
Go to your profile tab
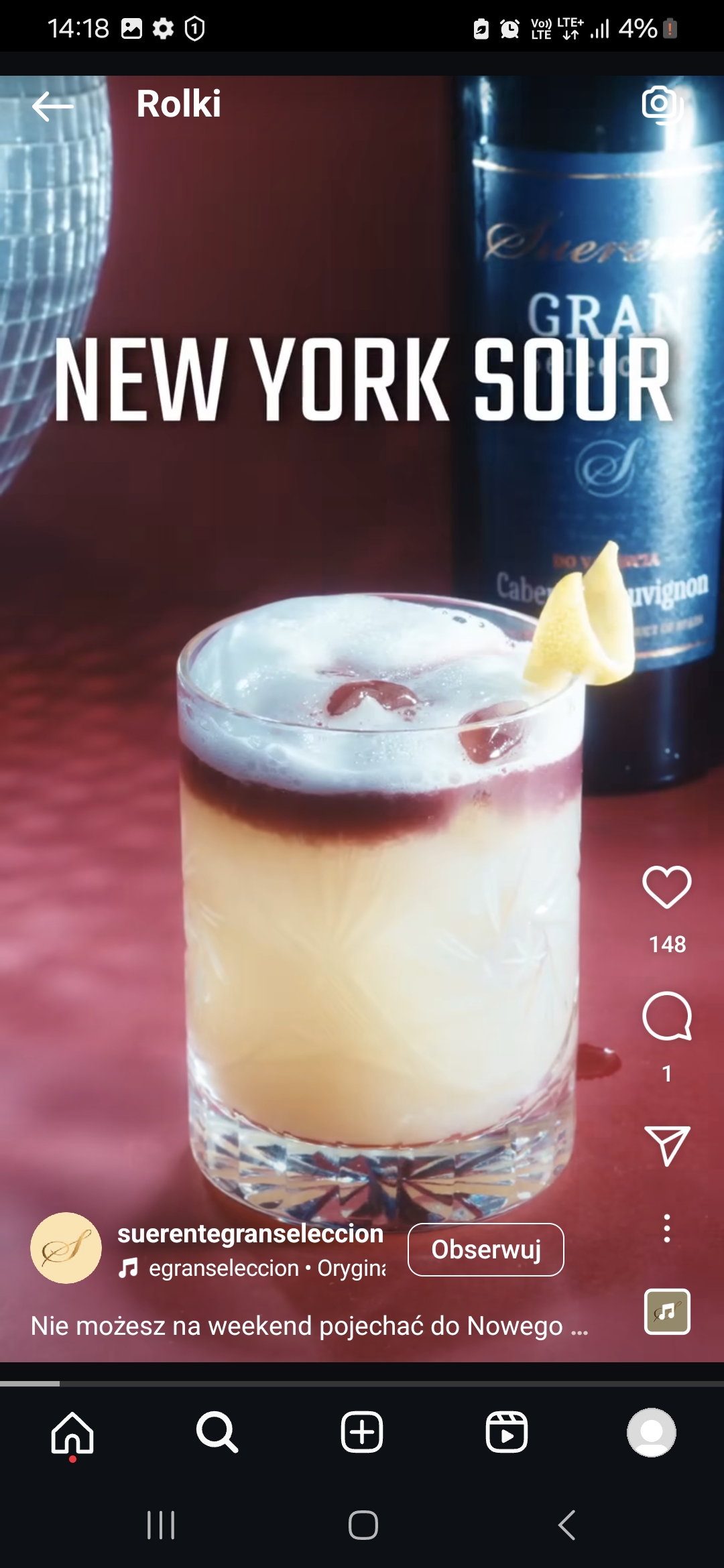651,1433
